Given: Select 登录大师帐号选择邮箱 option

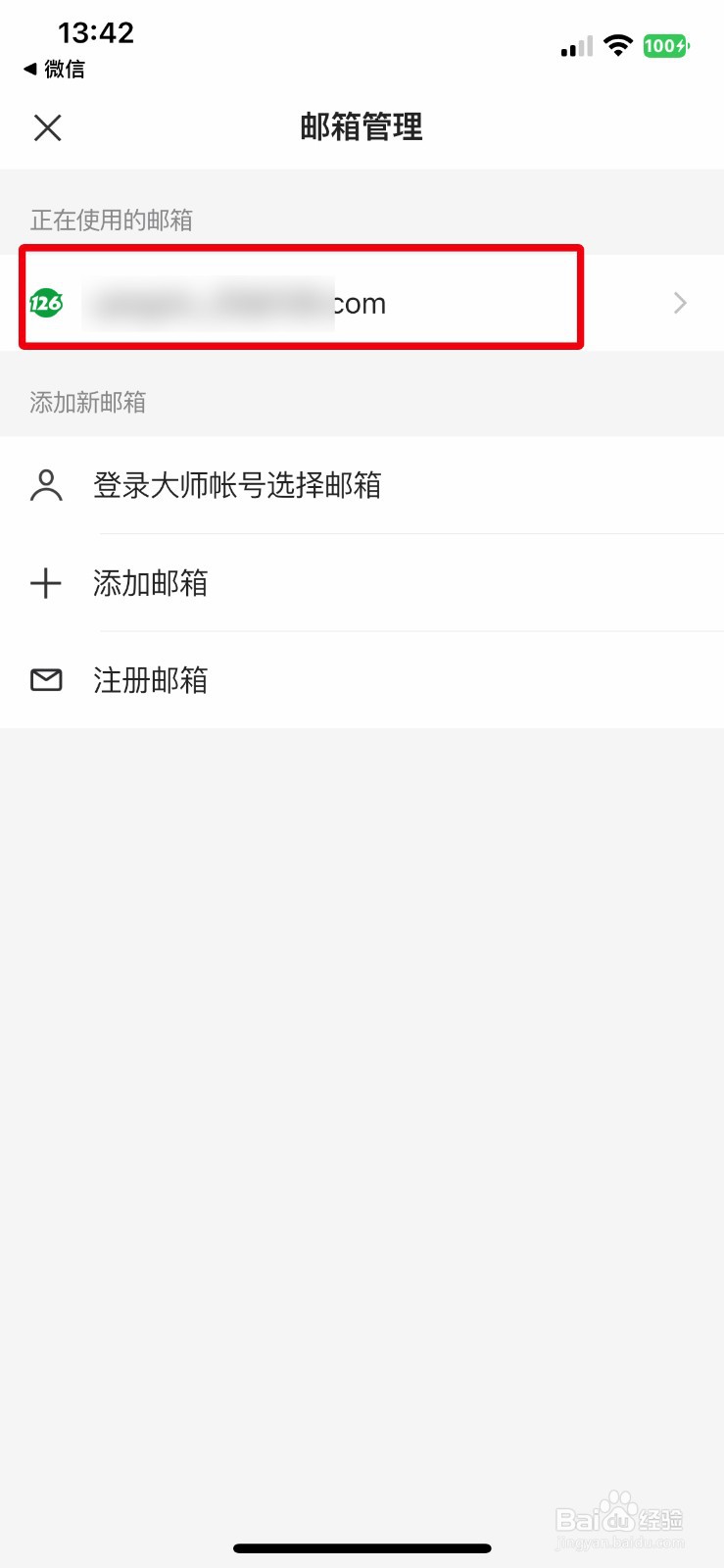Looking at the screenshot, I should point(239,485).
